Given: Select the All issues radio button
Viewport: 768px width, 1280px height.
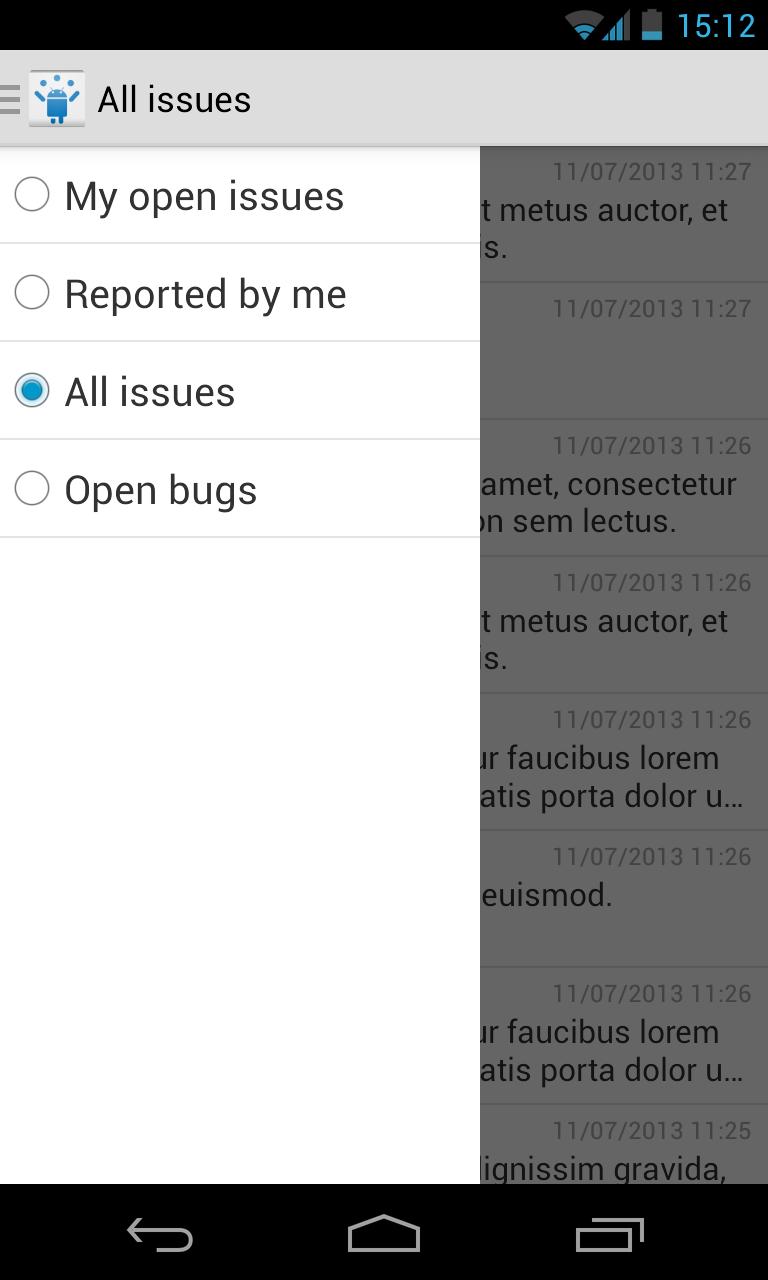Looking at the screenshot, I should point(32,390).
